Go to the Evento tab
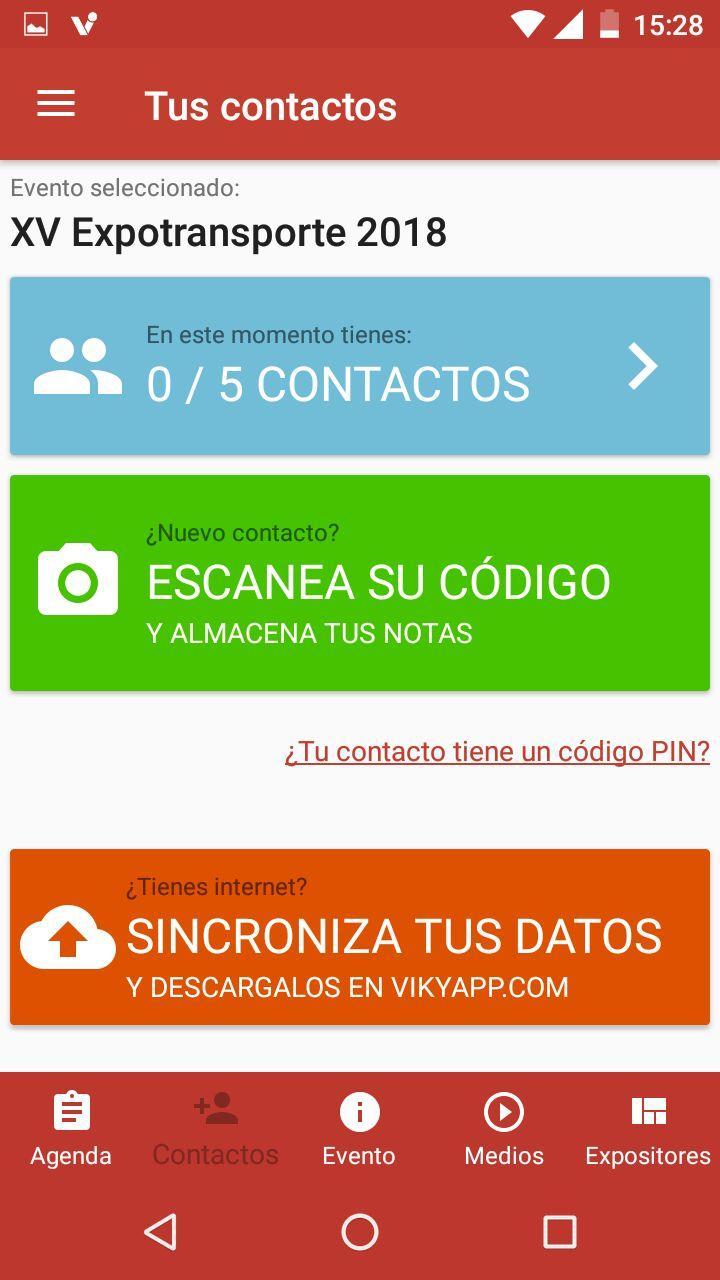This screenshot has height=1280, width=720. pyautogui.click(x=359, y=1130)
